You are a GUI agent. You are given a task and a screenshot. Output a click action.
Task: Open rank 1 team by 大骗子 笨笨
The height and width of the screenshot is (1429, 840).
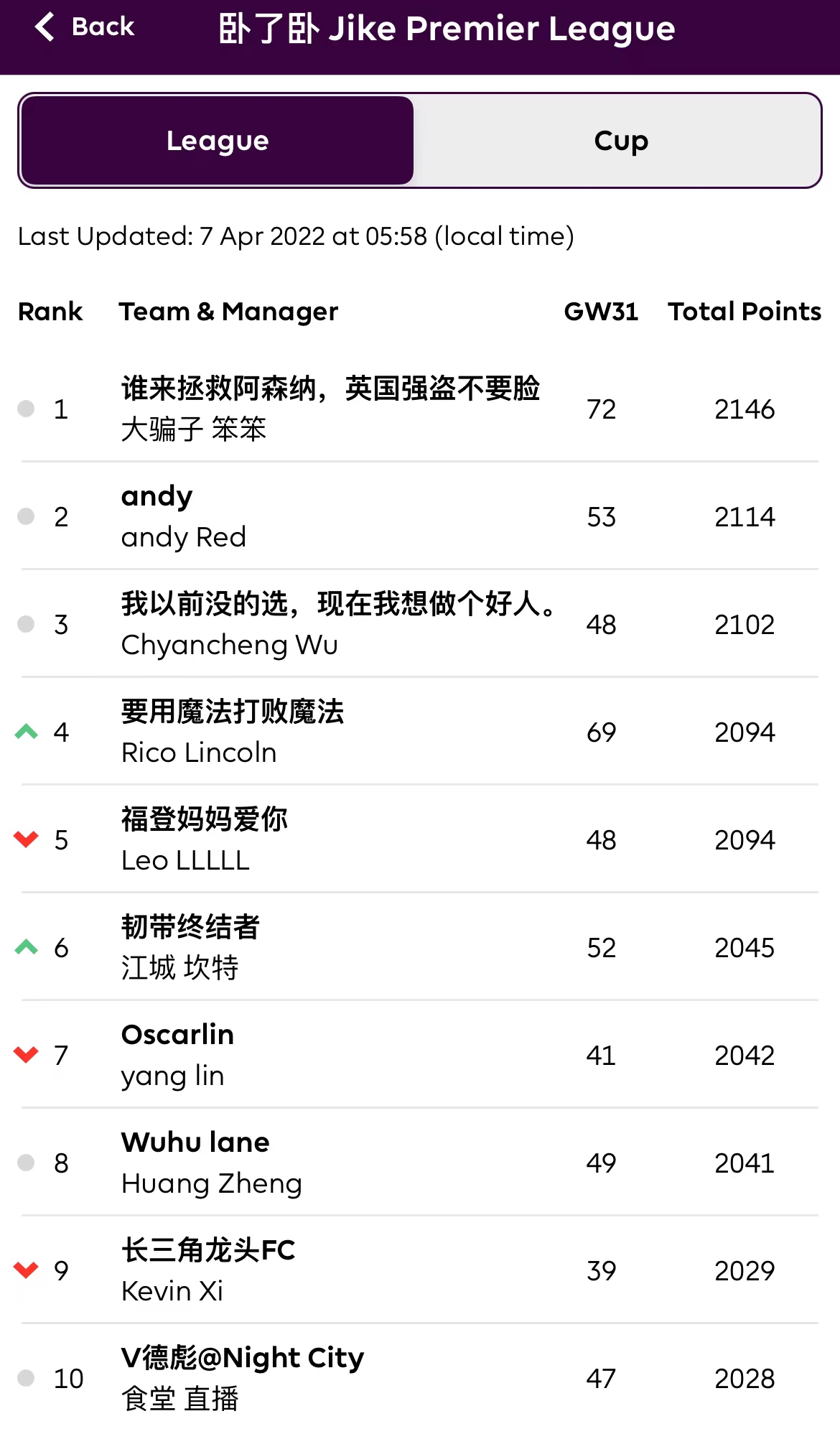[330, 408]
